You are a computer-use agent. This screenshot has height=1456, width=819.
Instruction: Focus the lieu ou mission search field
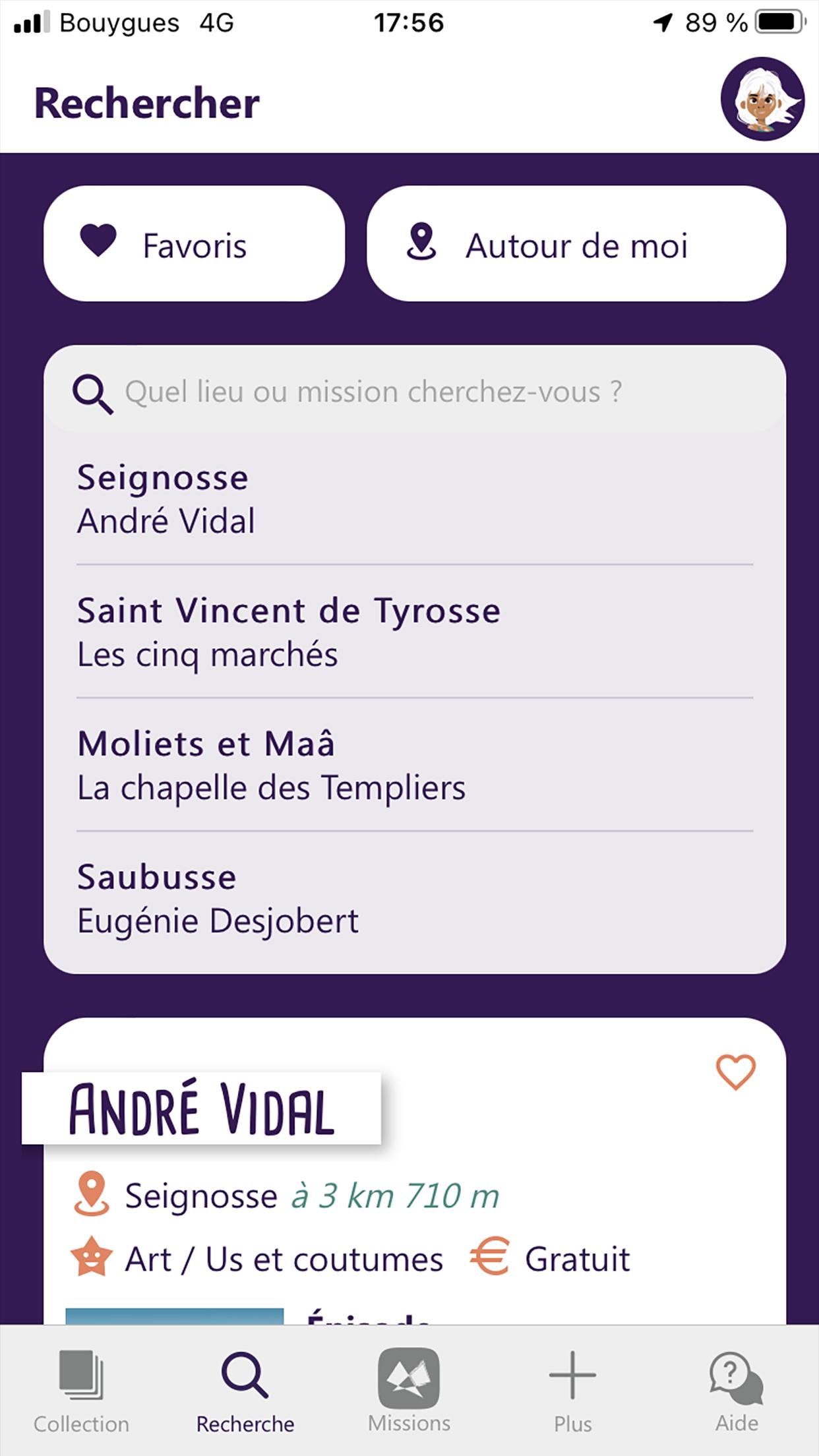(415, 391)
